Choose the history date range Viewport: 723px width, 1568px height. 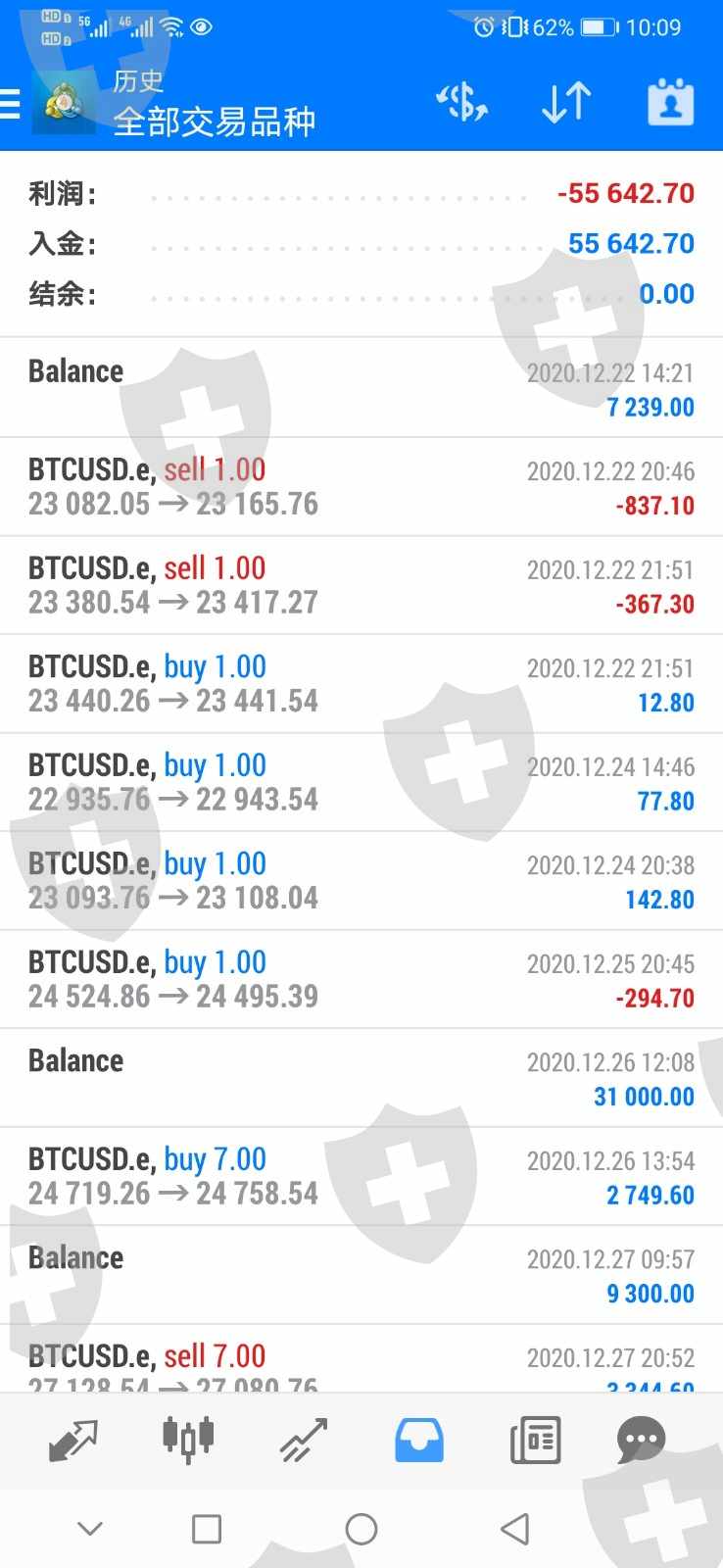point(671,102)
